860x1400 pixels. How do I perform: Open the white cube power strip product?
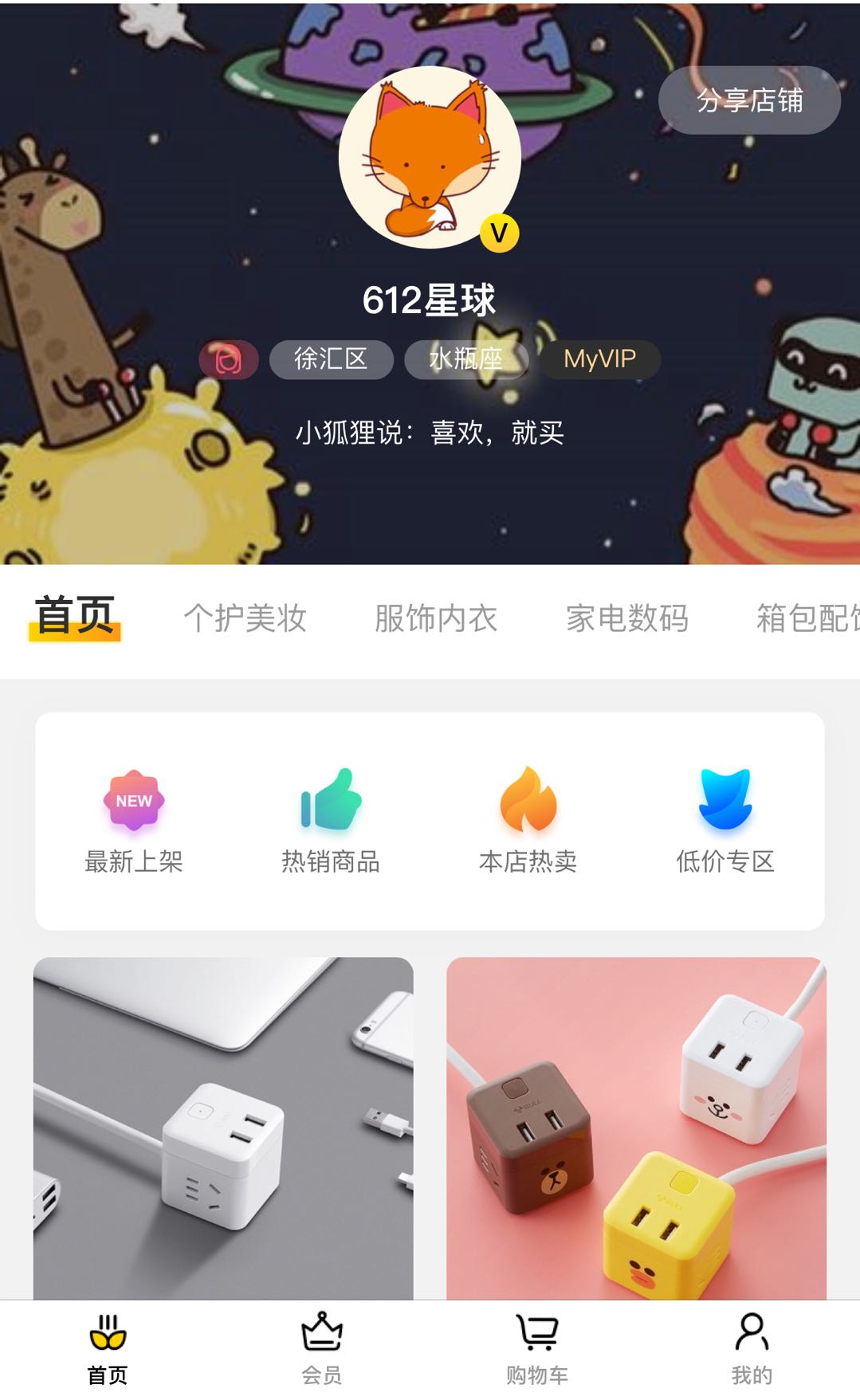tap(223, 1127)
